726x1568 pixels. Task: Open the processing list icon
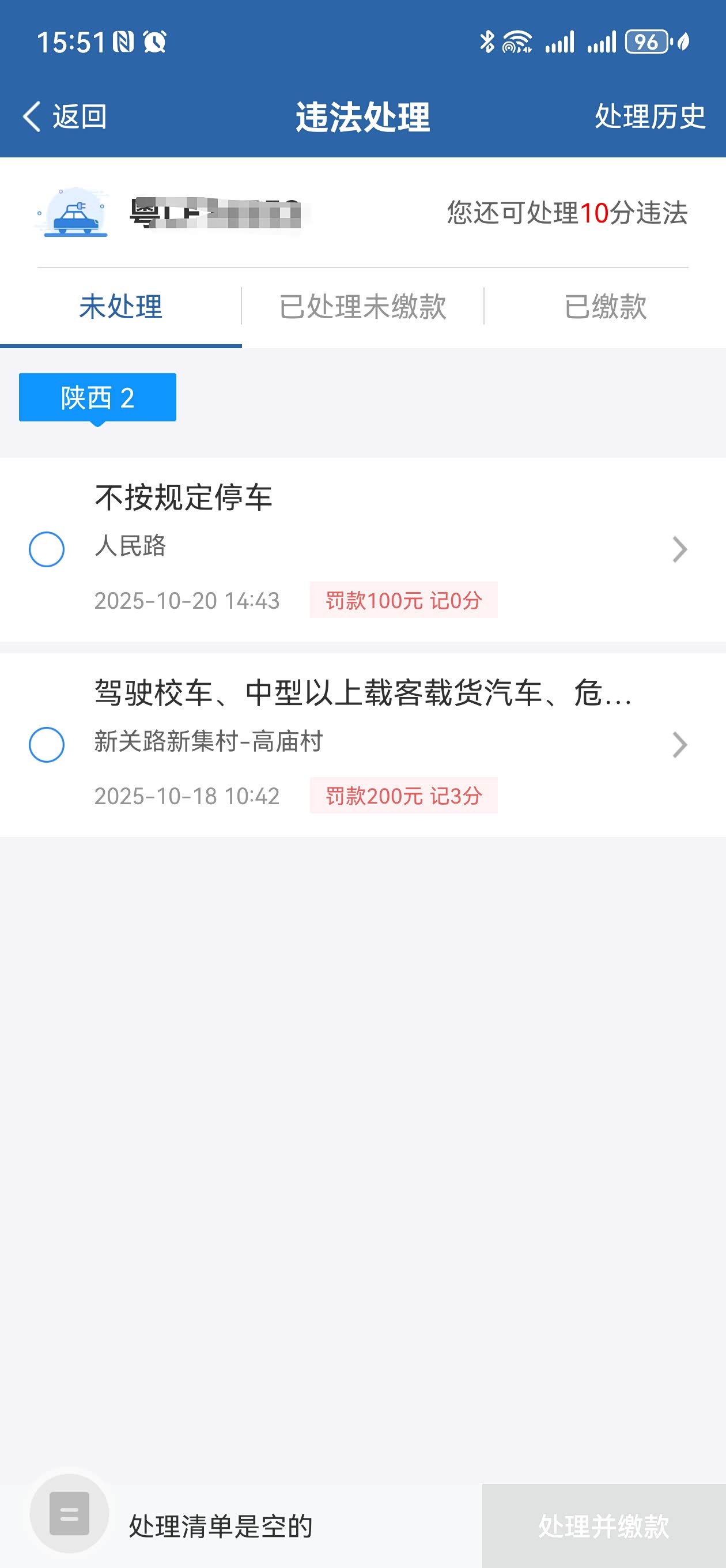click(x=69, y=1513)
